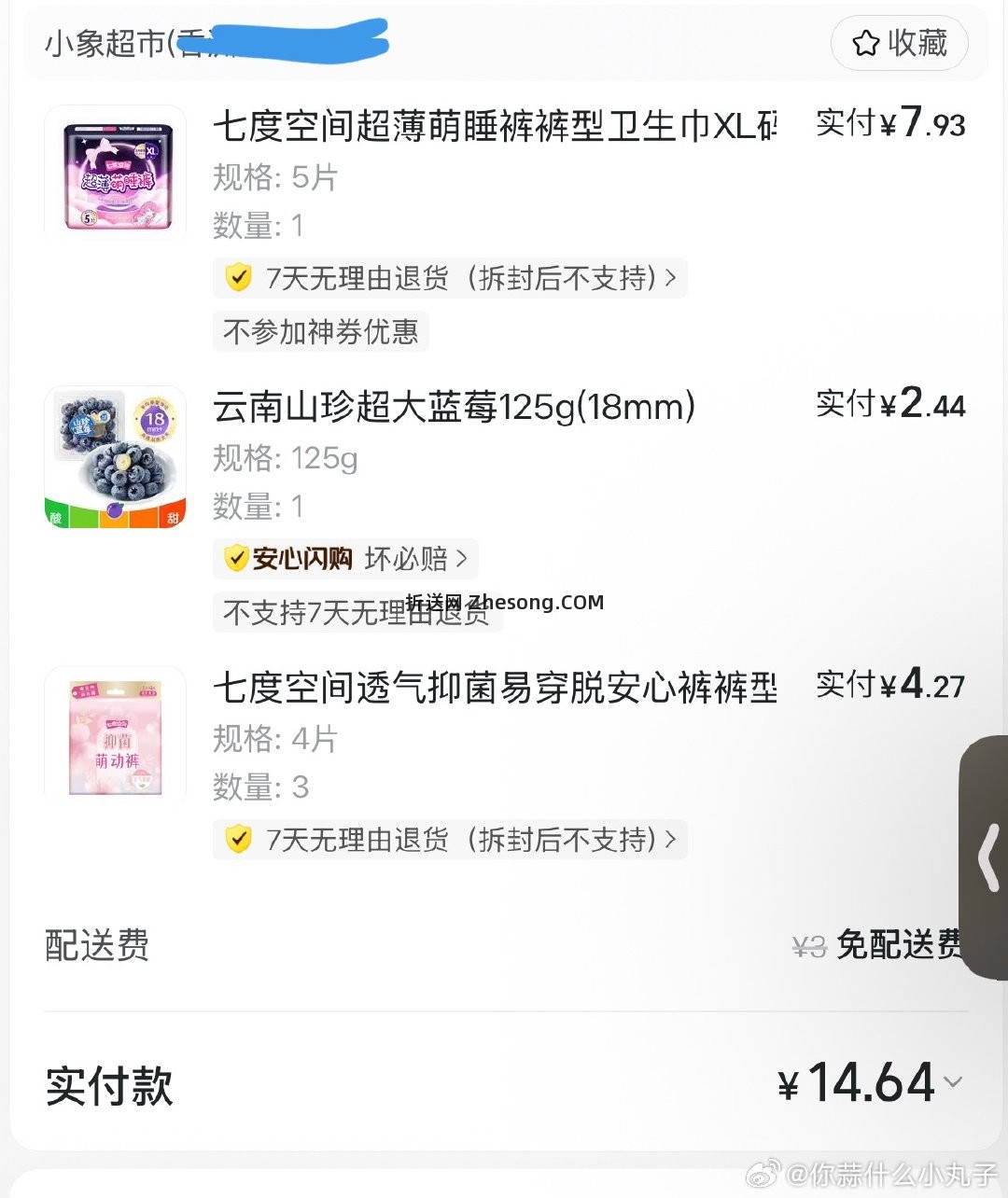
Task: Tap the 酸-甜 flavor gradient bar under blueberries
Action: pyautogui.click(x=114, y=515)
